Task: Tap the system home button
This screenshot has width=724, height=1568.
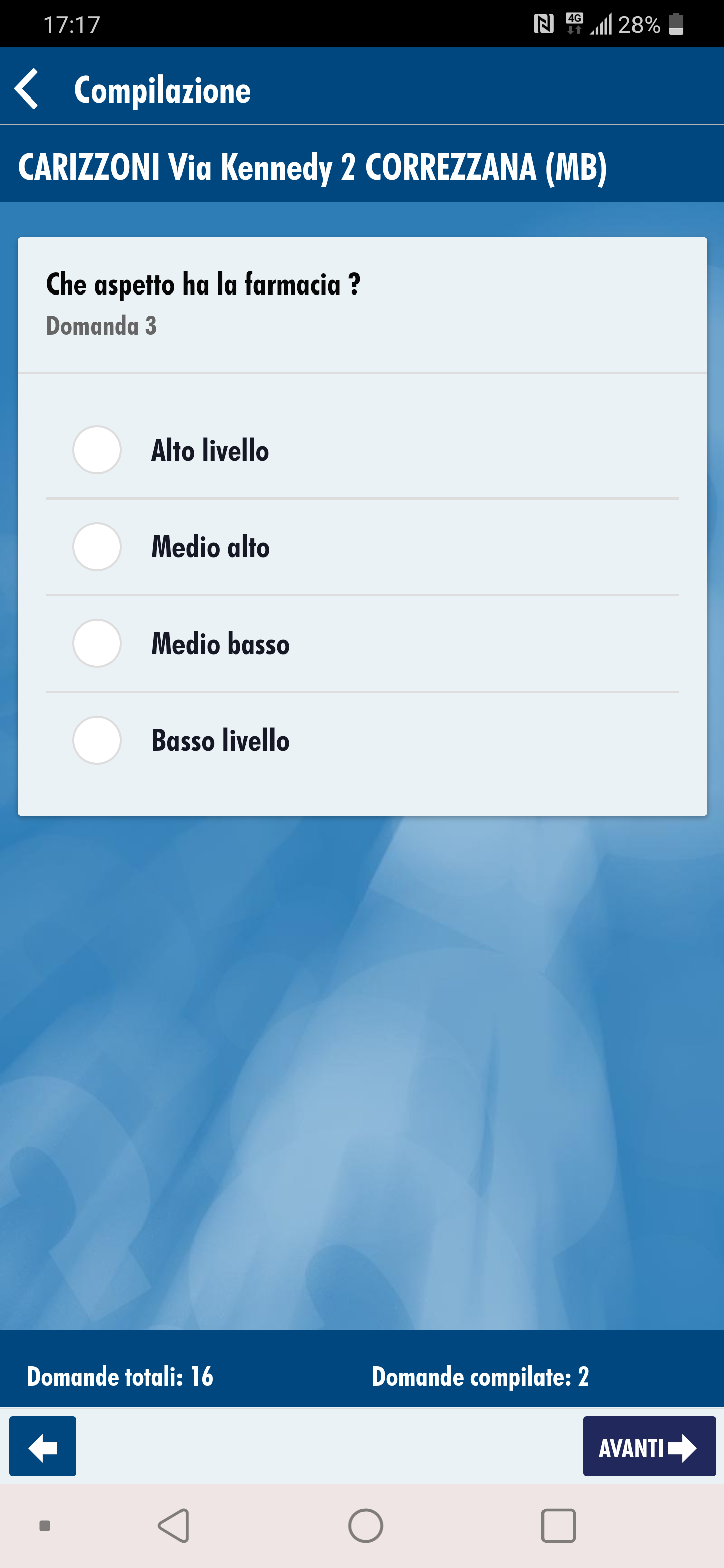Action: 366,1525
